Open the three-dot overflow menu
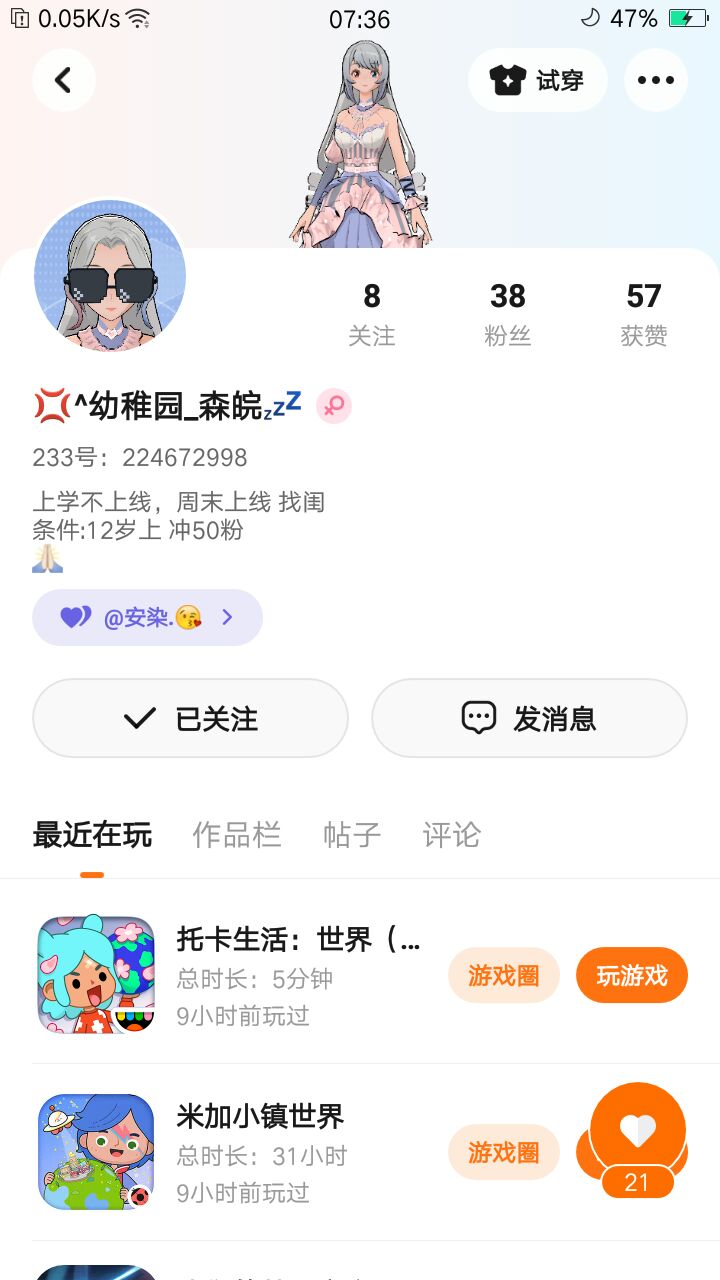Image resolution: width=720 pixels, height=1280 pixels. (x=656, y=80)
